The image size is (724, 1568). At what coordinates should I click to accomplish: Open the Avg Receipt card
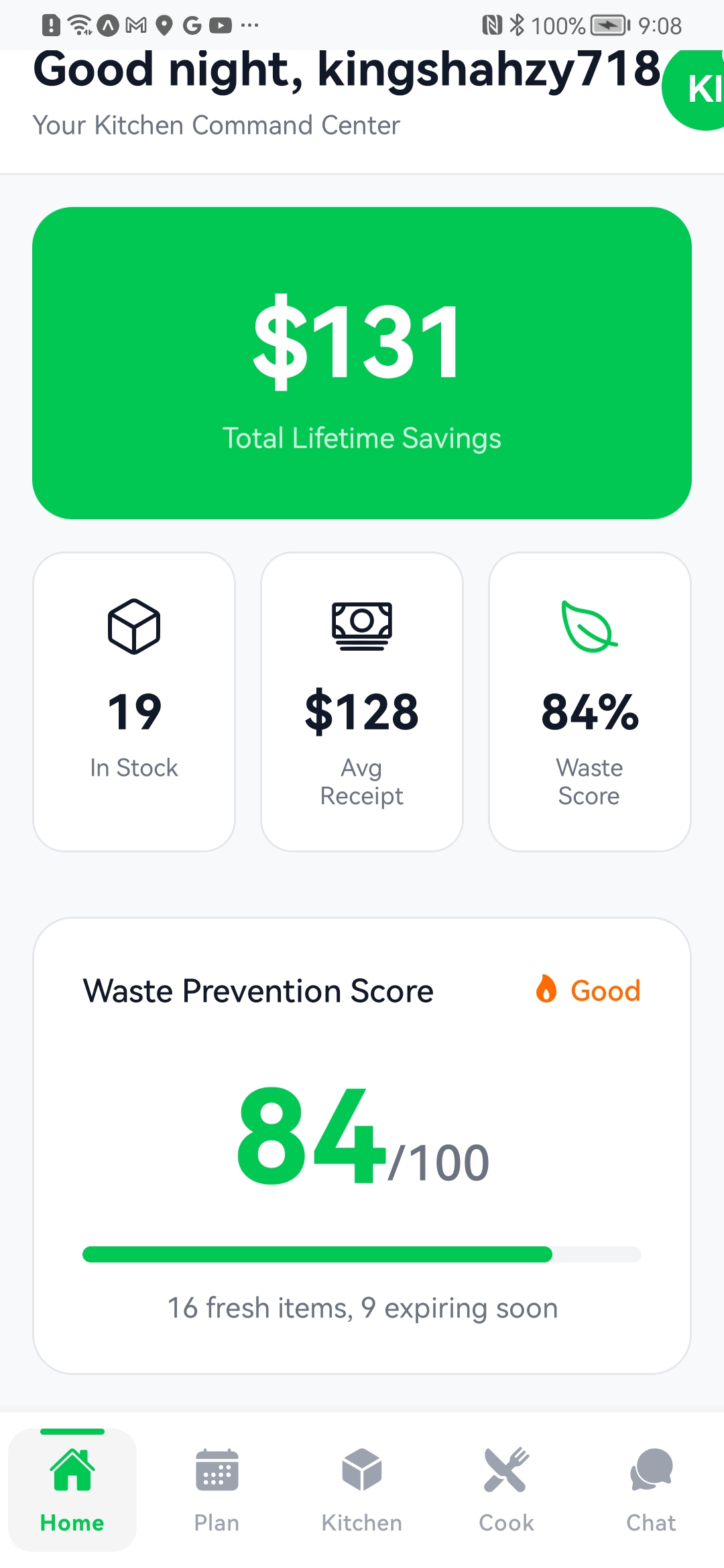362,702
